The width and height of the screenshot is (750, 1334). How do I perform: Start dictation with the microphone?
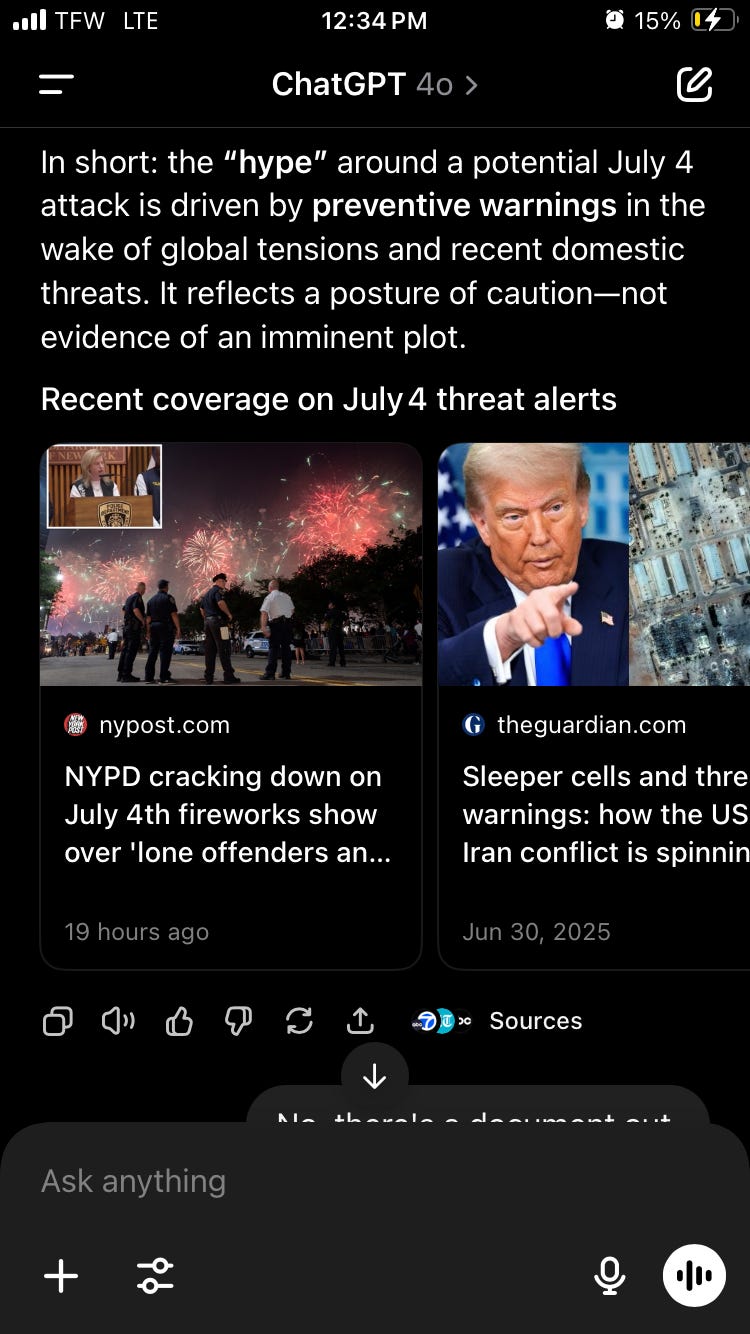click(609, 1276)
